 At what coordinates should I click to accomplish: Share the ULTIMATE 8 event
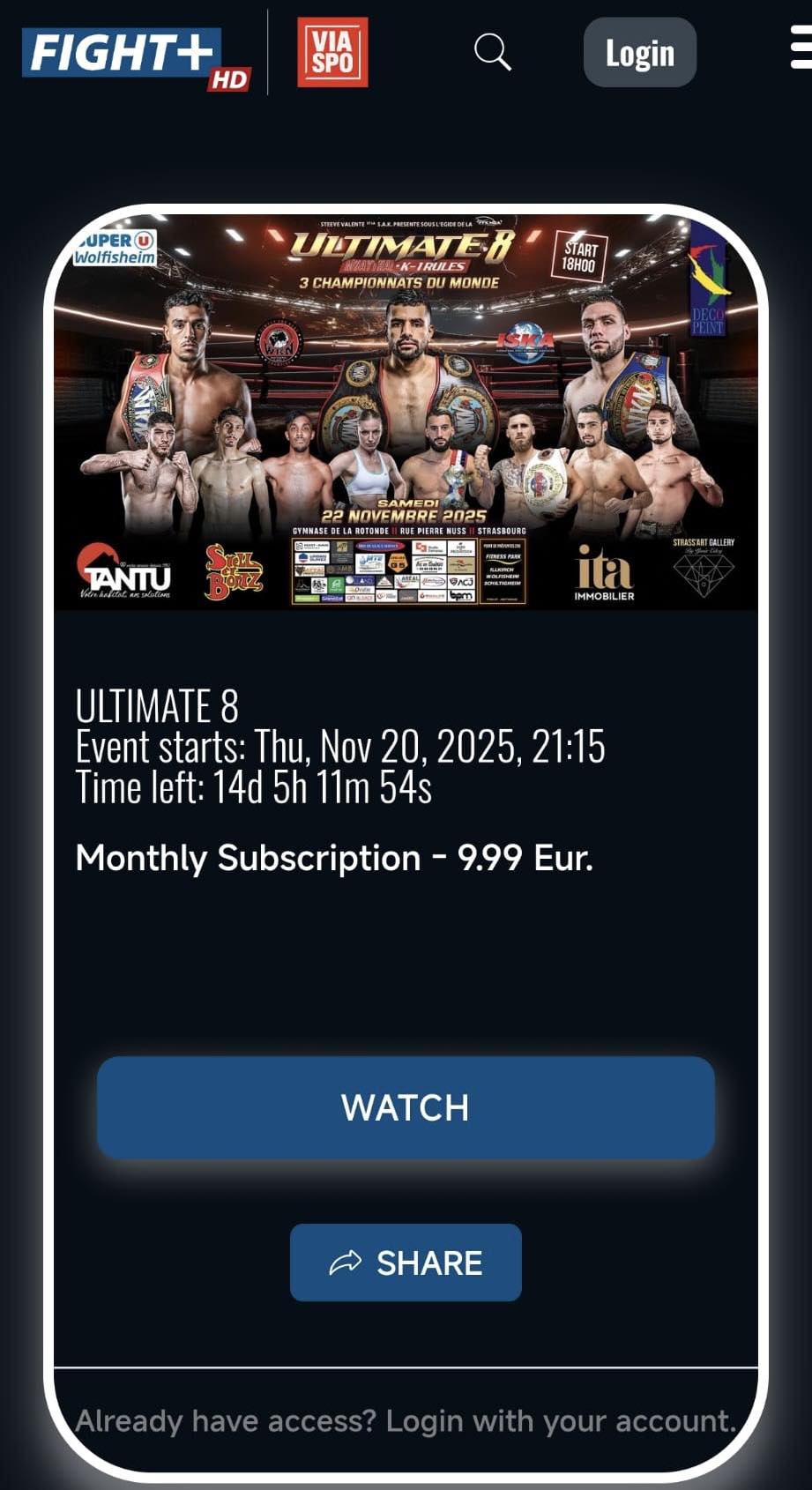406,1263
